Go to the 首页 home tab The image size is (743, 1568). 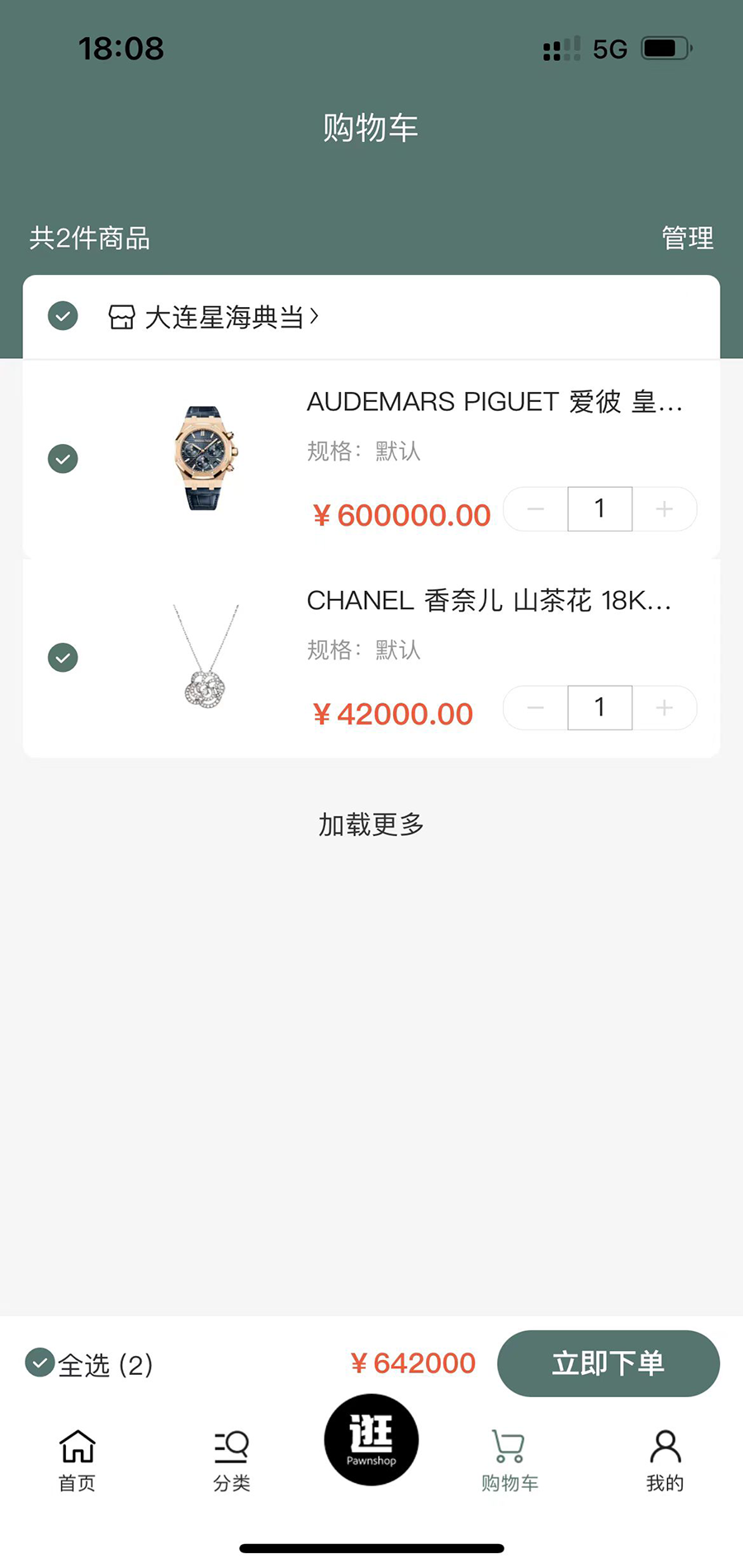(x=78, y=1461)
